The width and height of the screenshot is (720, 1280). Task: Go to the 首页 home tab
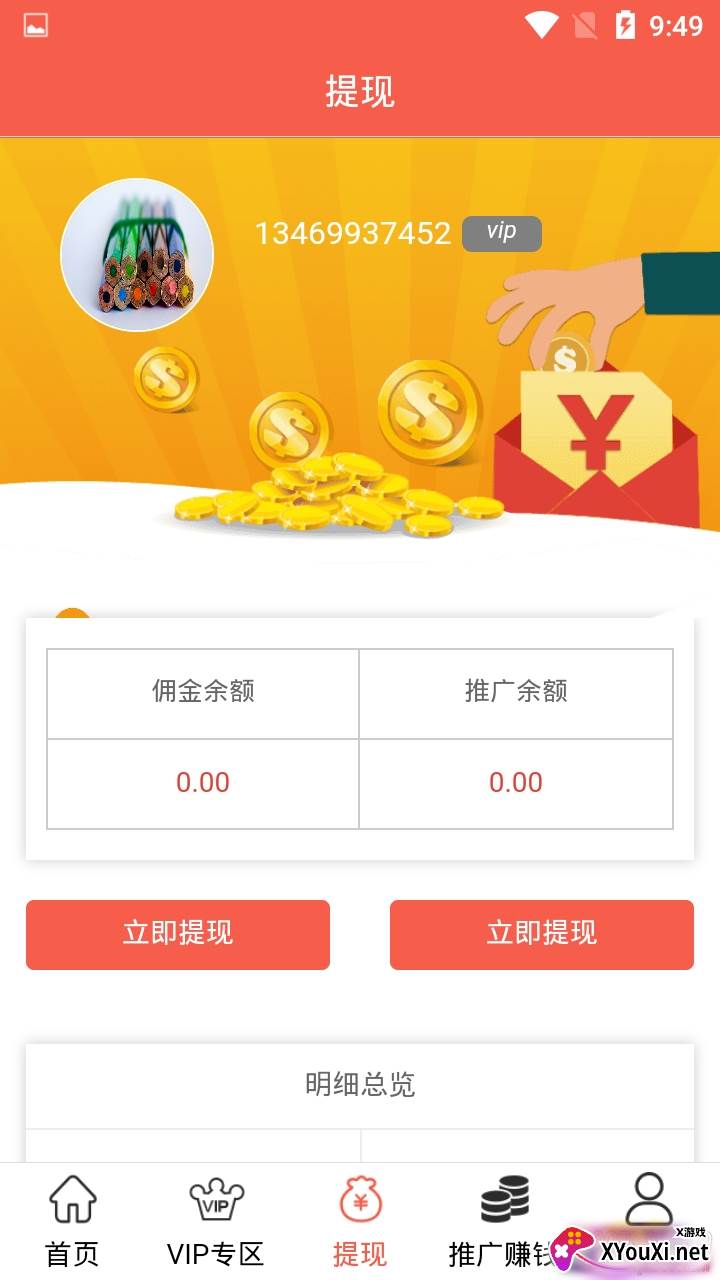tap(73, 1220)
